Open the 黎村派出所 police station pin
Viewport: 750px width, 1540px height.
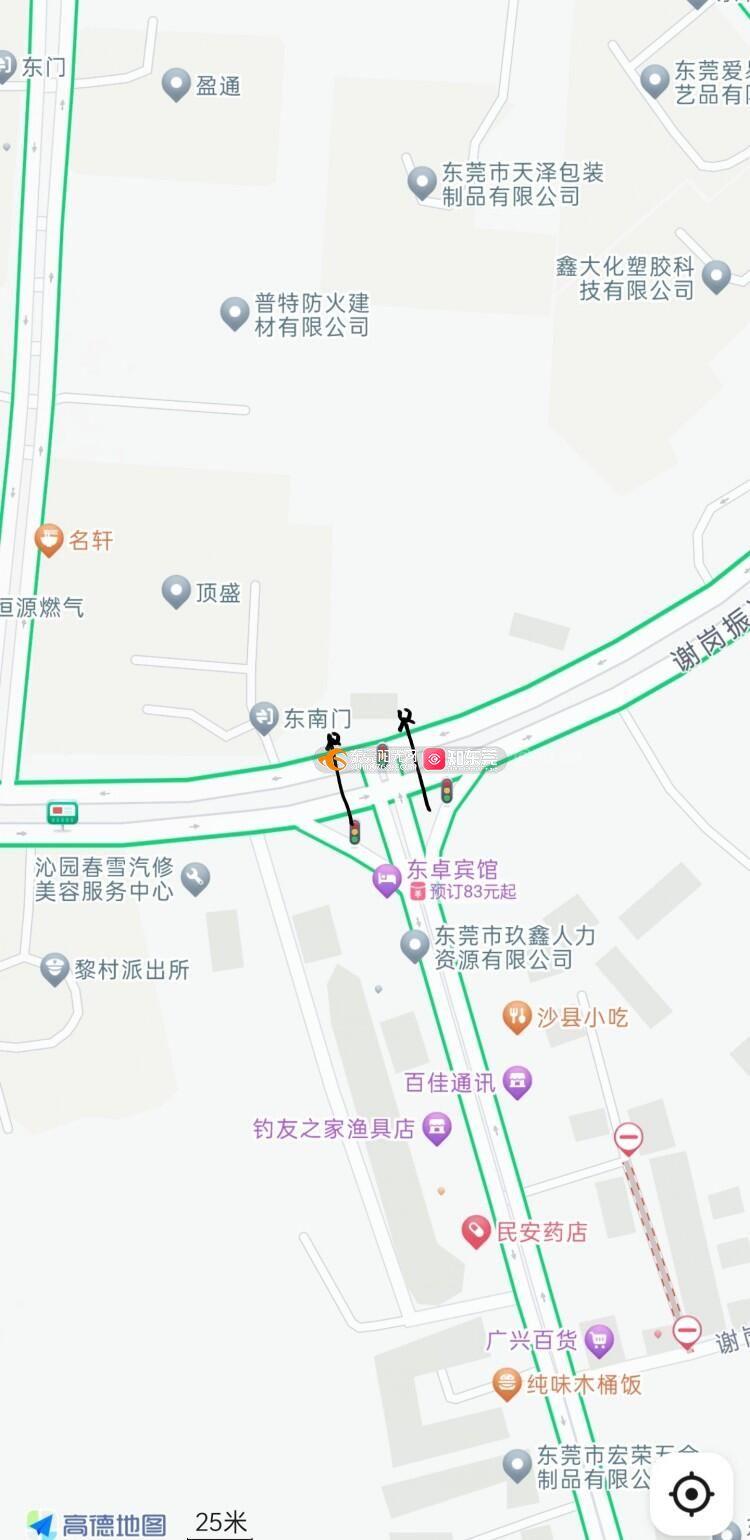55,970
